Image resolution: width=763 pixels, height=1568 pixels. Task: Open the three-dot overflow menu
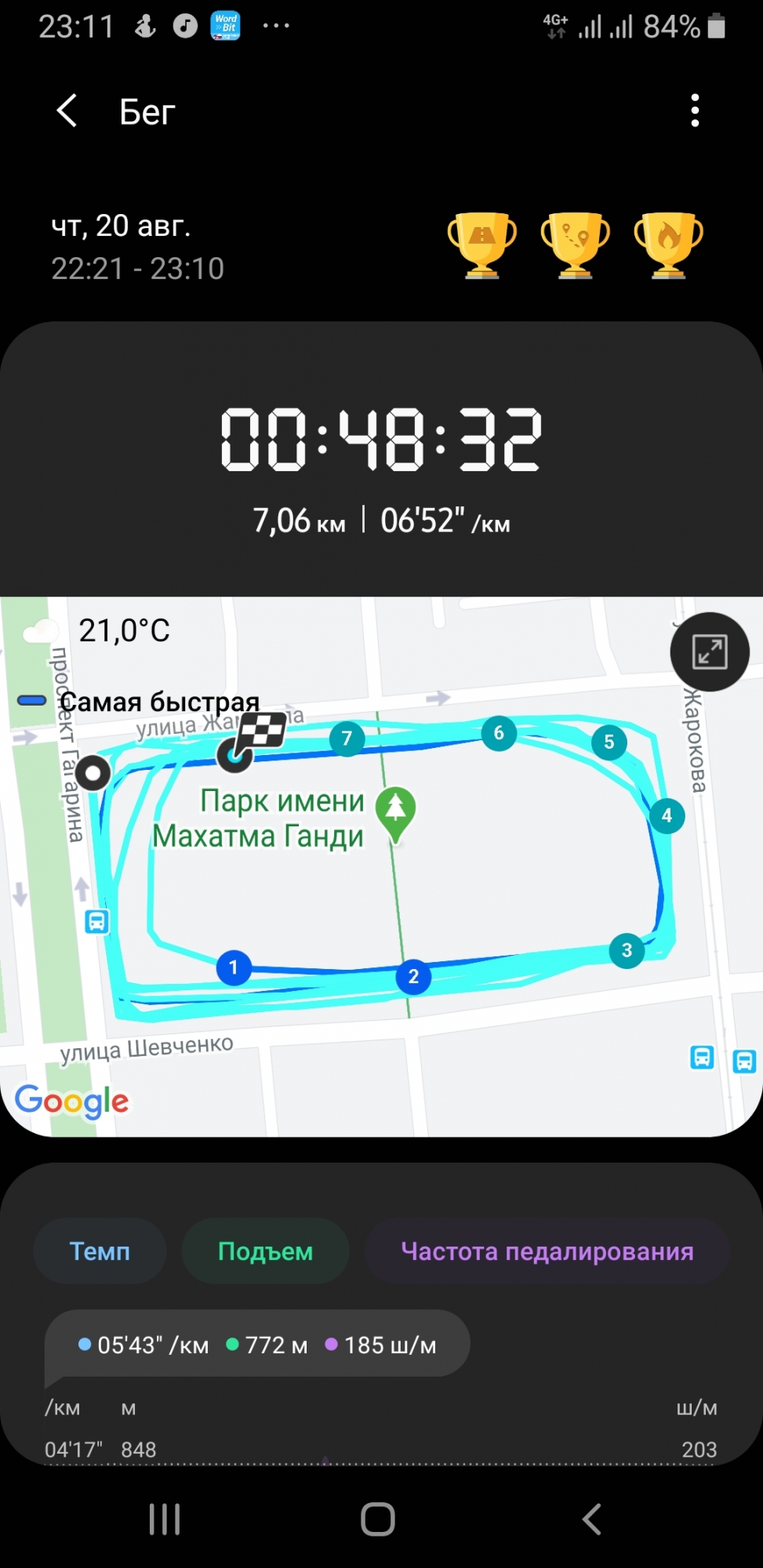tap(695, 111)
